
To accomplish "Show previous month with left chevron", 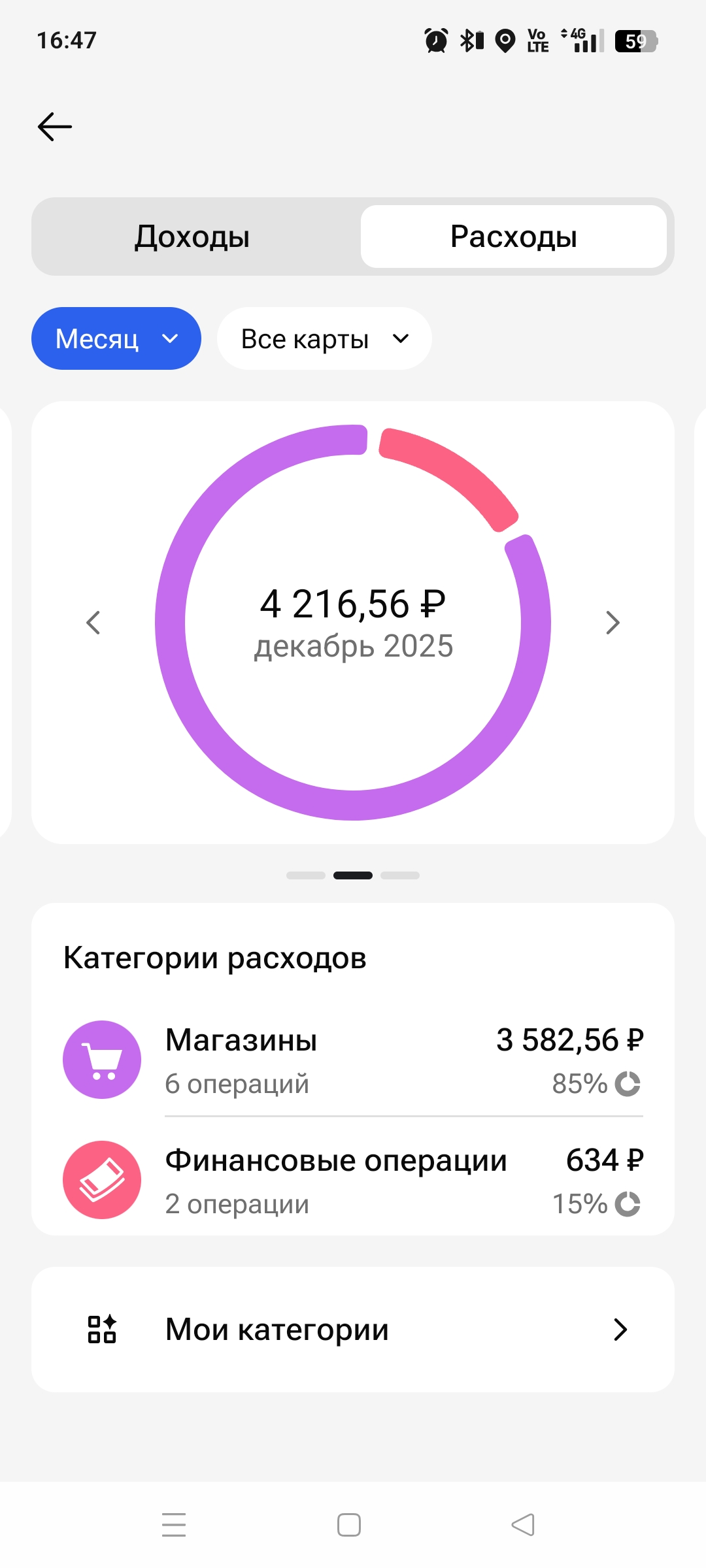I will click(93, 623).
